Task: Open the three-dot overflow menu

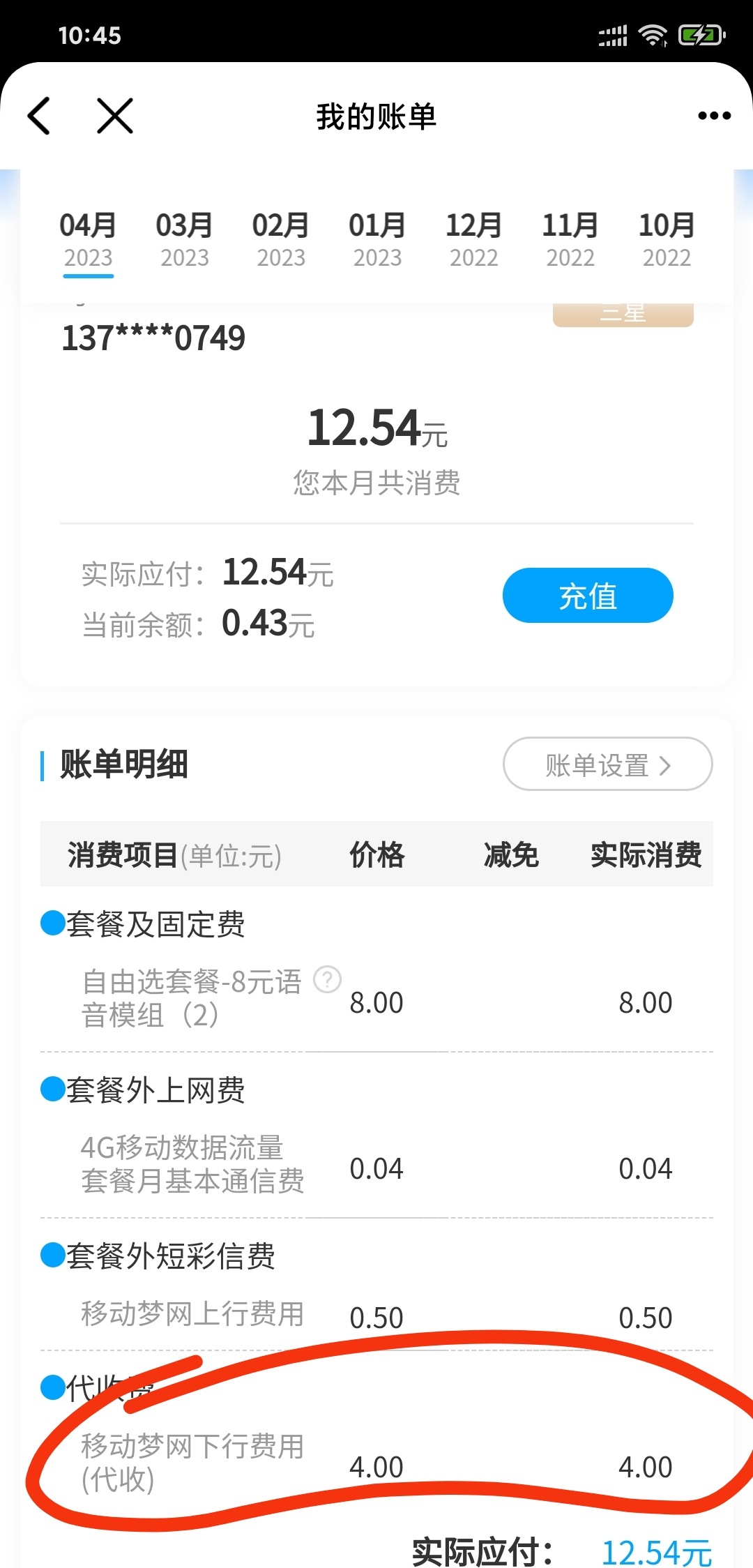Action: tap(715, 116)
